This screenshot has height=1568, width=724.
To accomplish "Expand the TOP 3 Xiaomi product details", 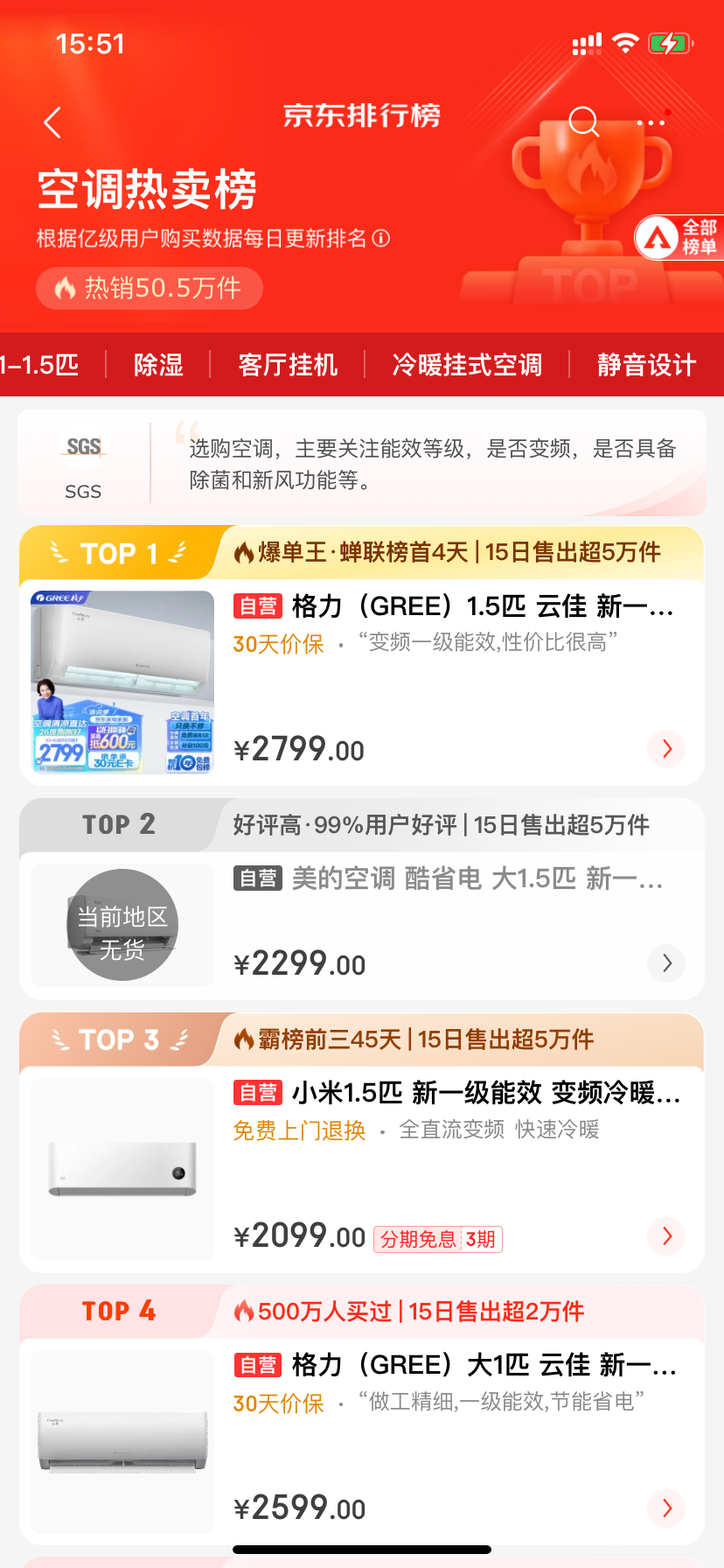I will click(x=665, y=1236).
